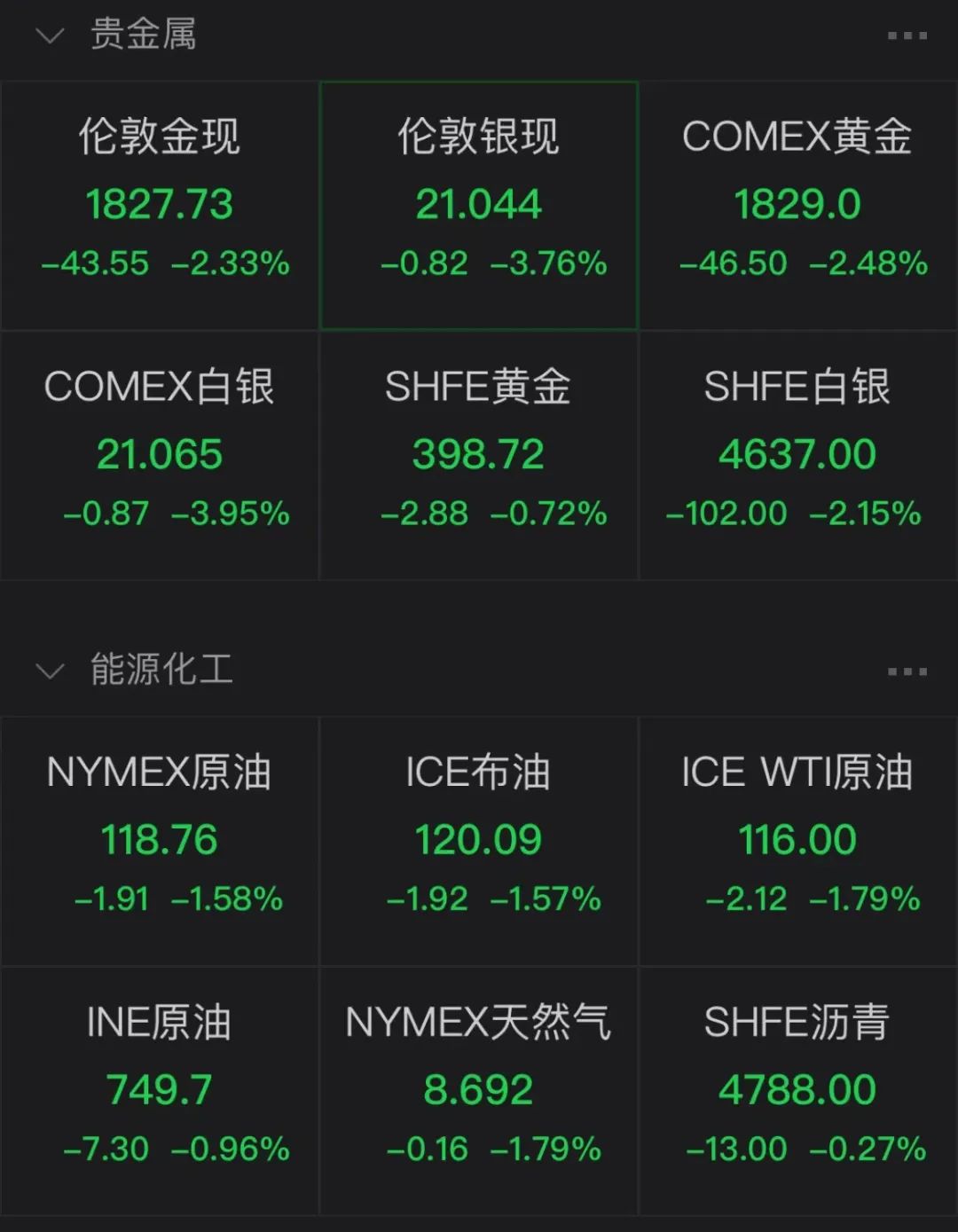Select the 伦敦金现 quote card
This screenshot has height=1232, width=958.
[160, 204]
